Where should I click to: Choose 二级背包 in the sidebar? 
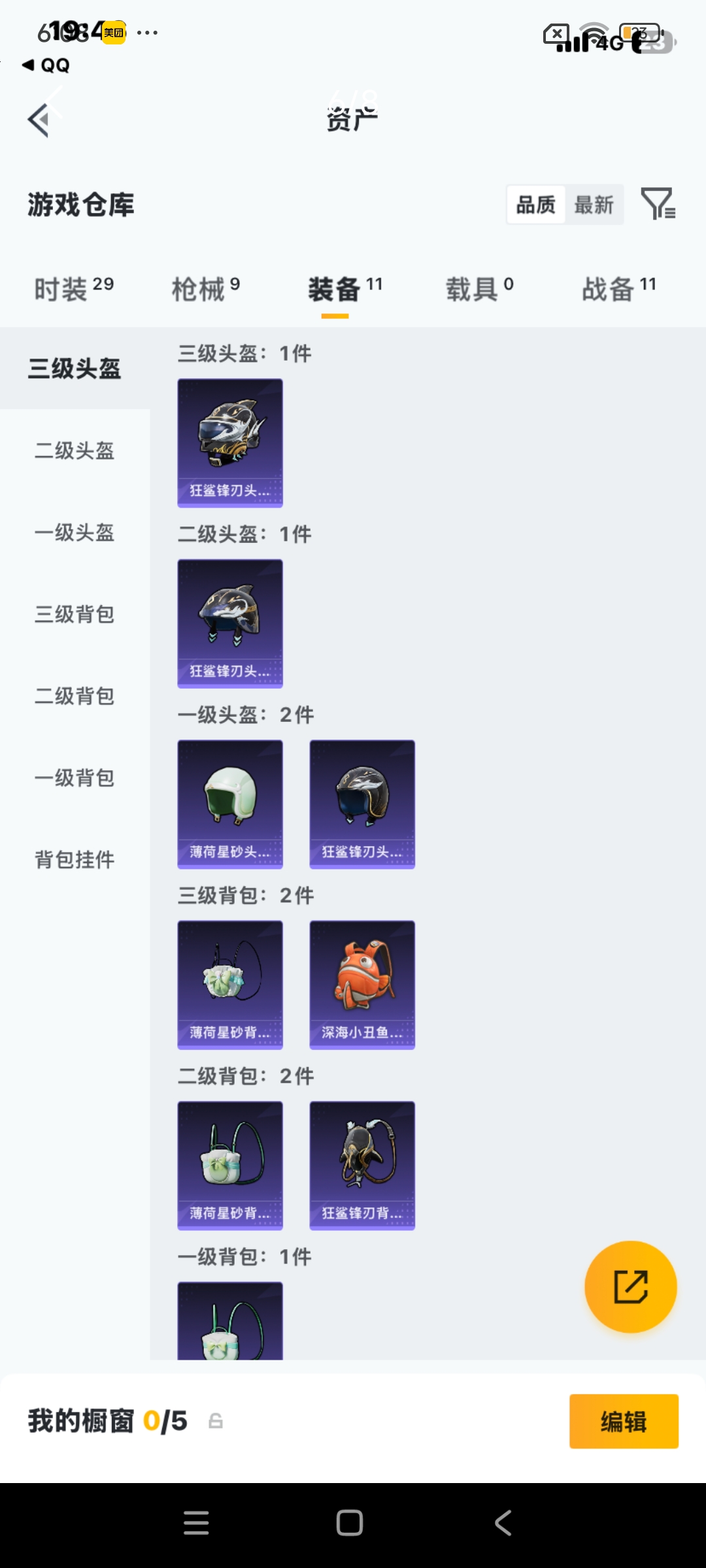[75, 696]
